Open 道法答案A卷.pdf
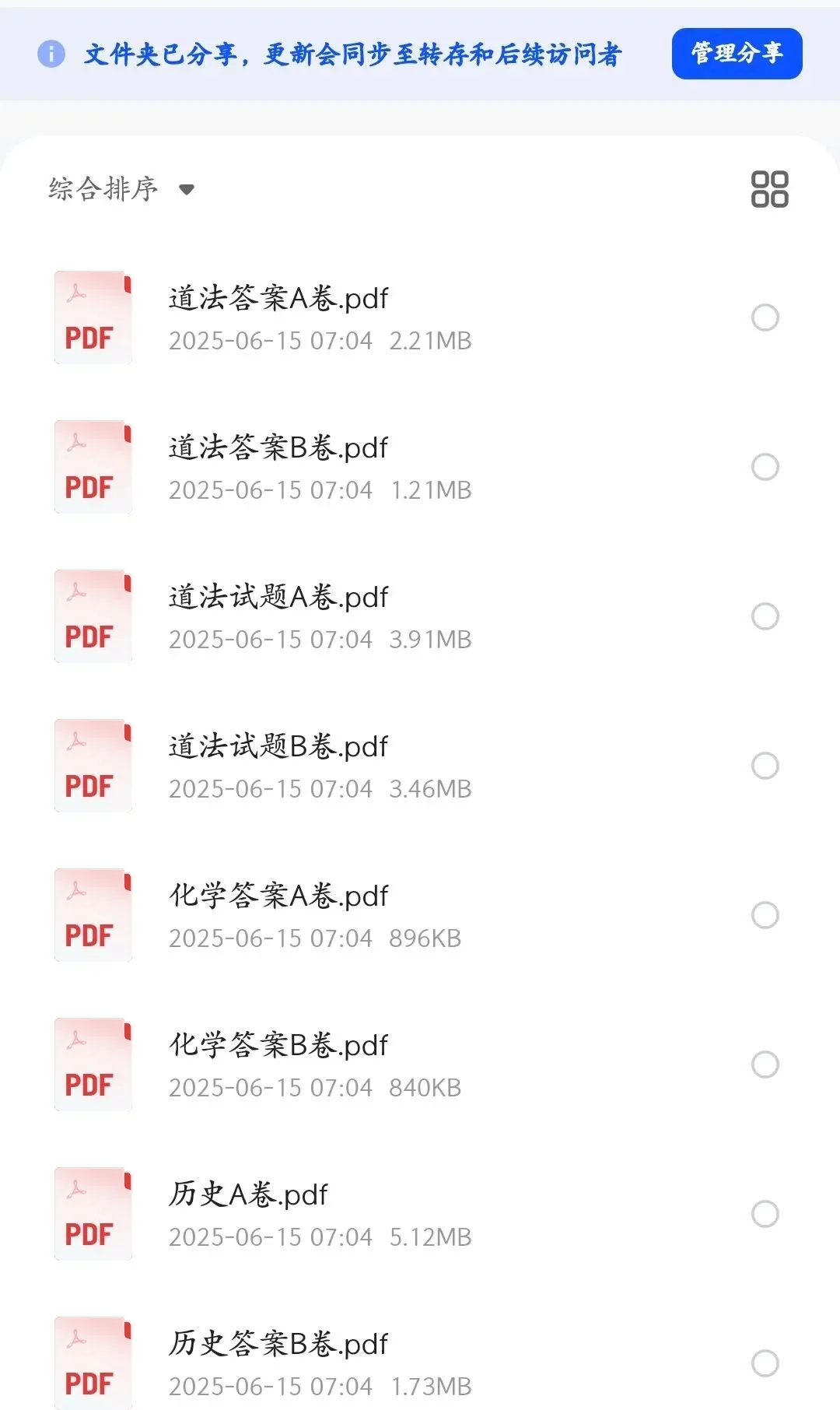Viewport: 840px width, 1410px height. click(x=278, y=299)
